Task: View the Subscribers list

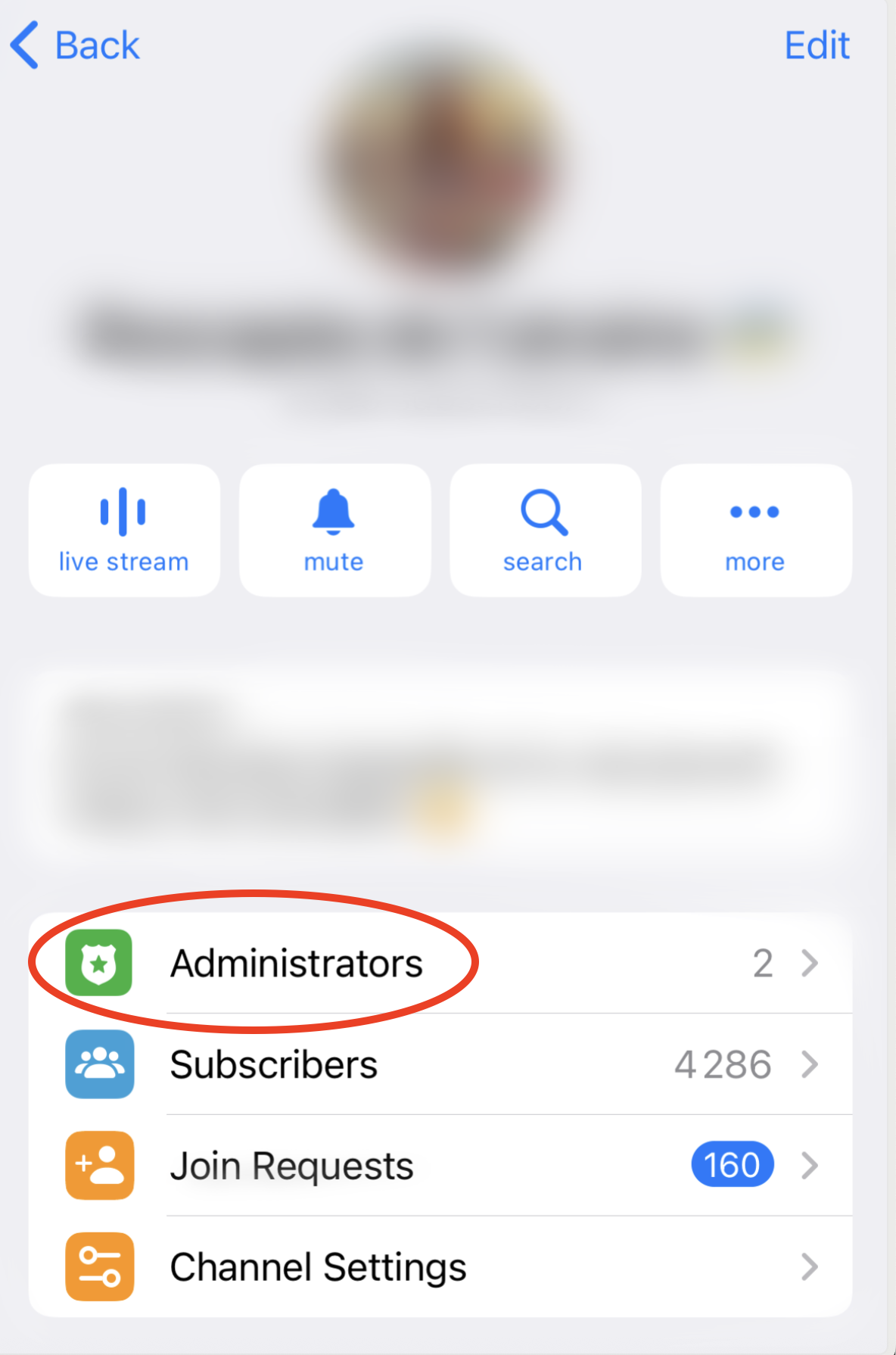Action: click(439, 1064)
